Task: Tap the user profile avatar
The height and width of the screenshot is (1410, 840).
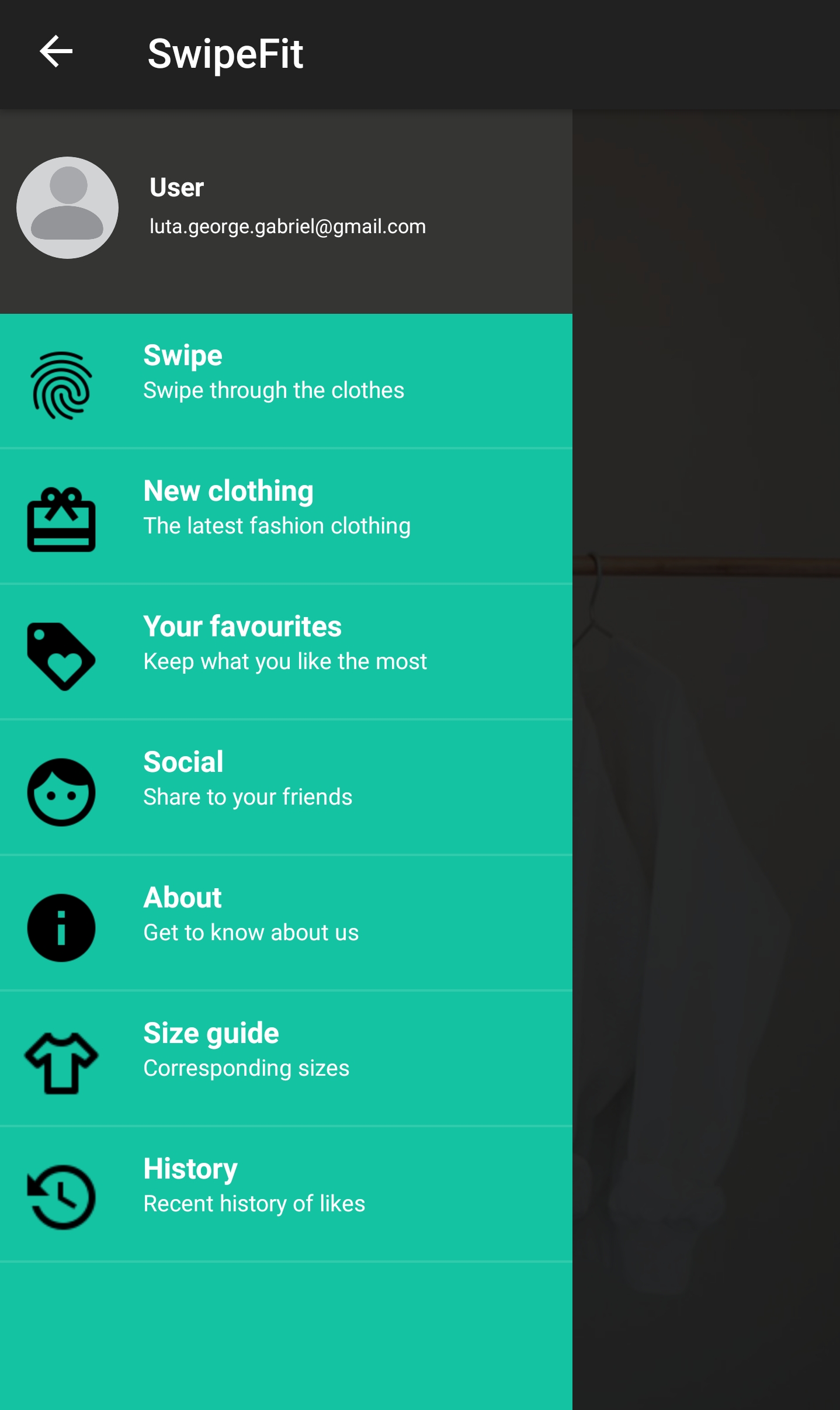Action: pyautogui.click(x=67, y=207)
